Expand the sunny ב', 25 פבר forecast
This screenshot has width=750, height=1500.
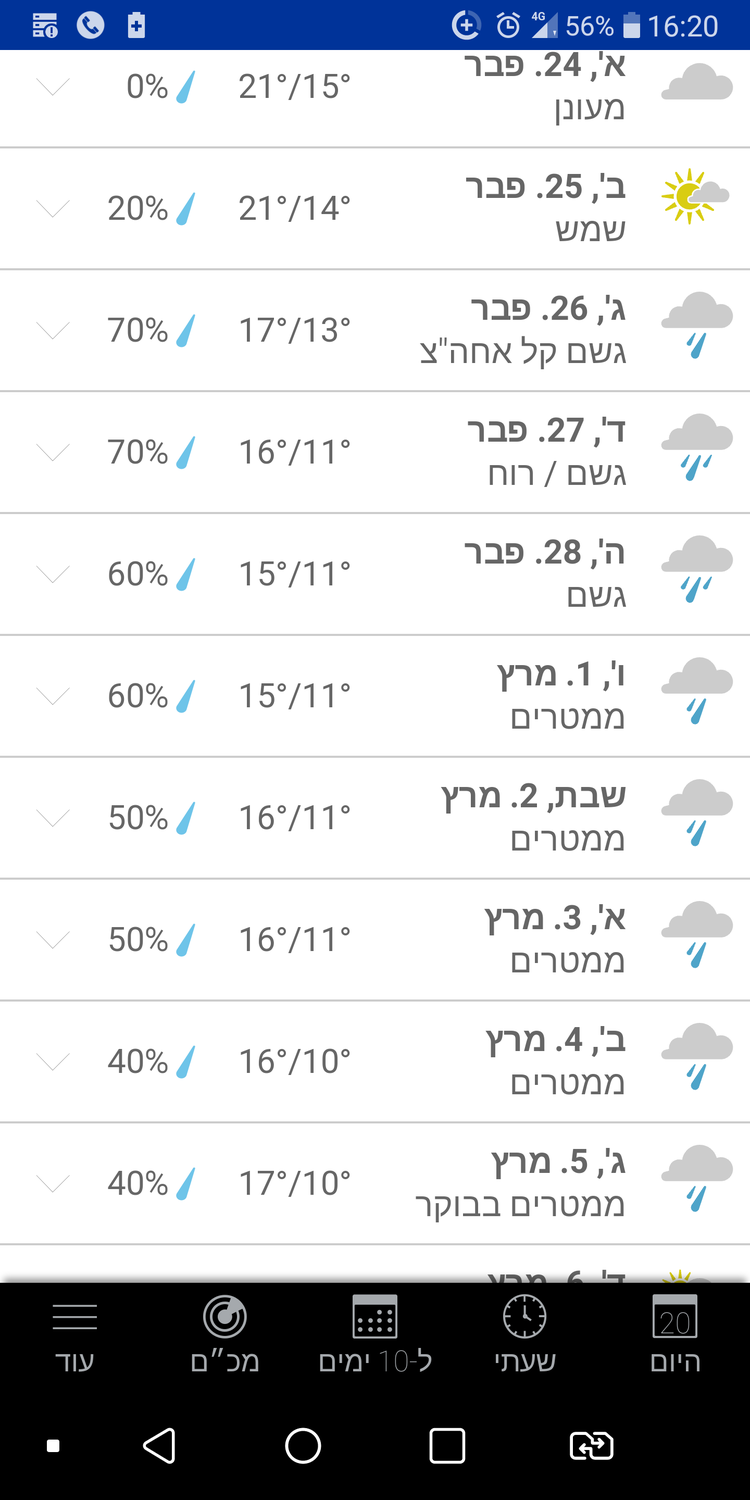tap(53, 208)
